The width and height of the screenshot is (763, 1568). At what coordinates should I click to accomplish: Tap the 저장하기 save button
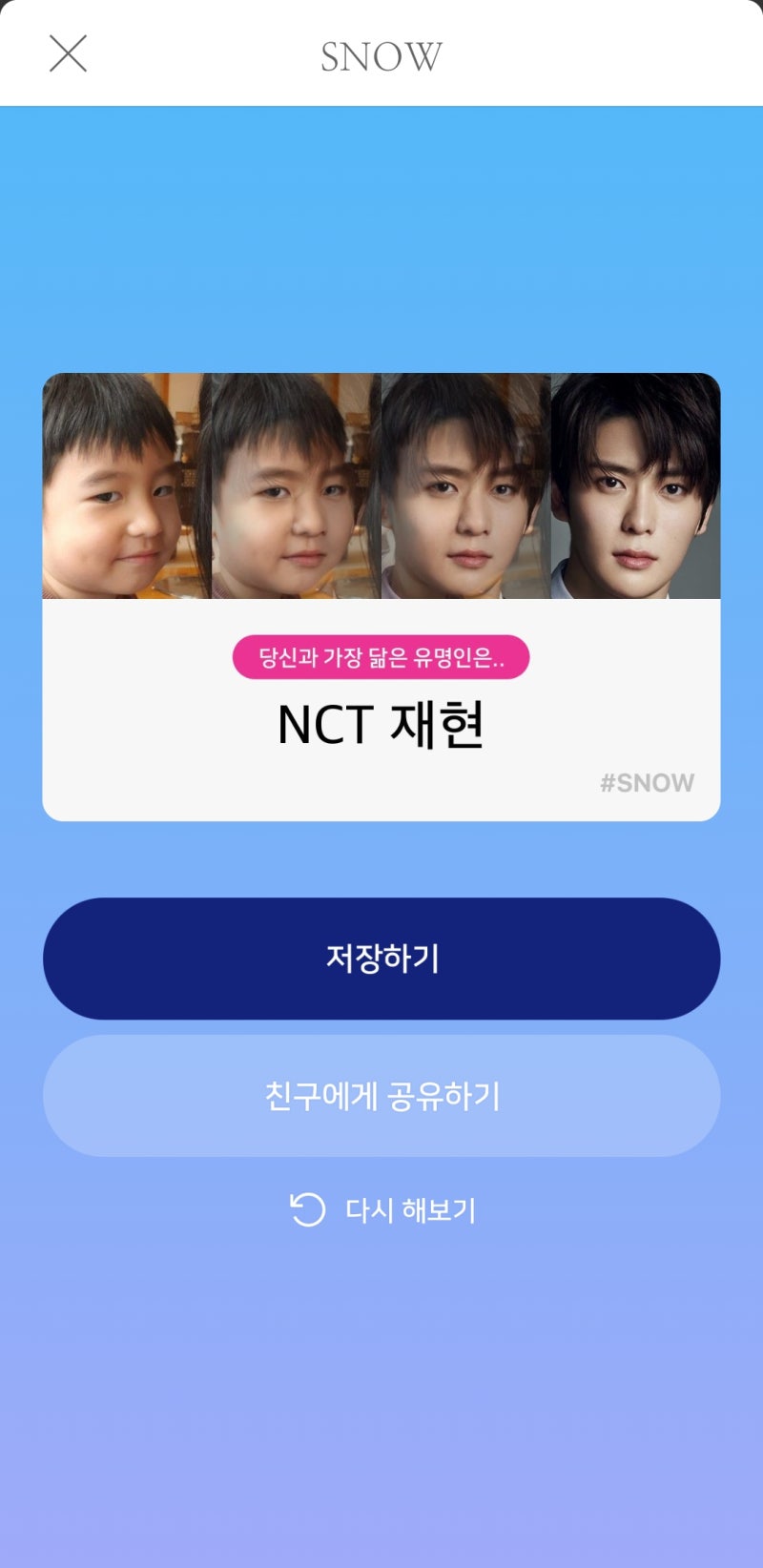point(381,958)
